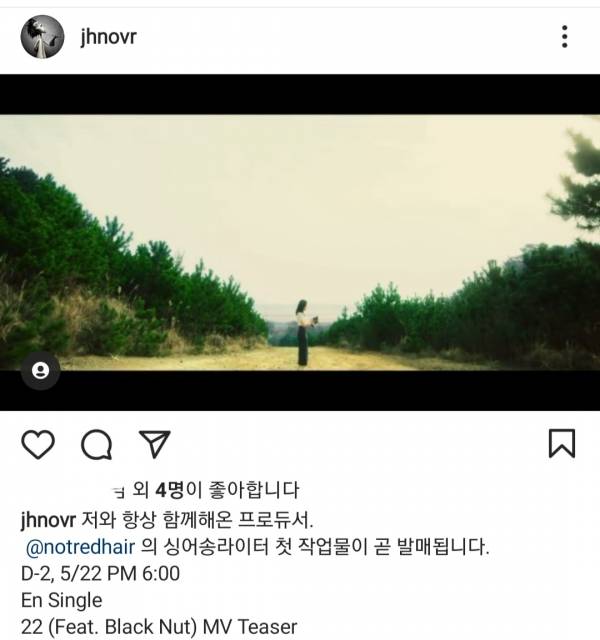Open jhnovr's profile picture
This screenshot has width=600, height=640.
(x=41, y=37)
